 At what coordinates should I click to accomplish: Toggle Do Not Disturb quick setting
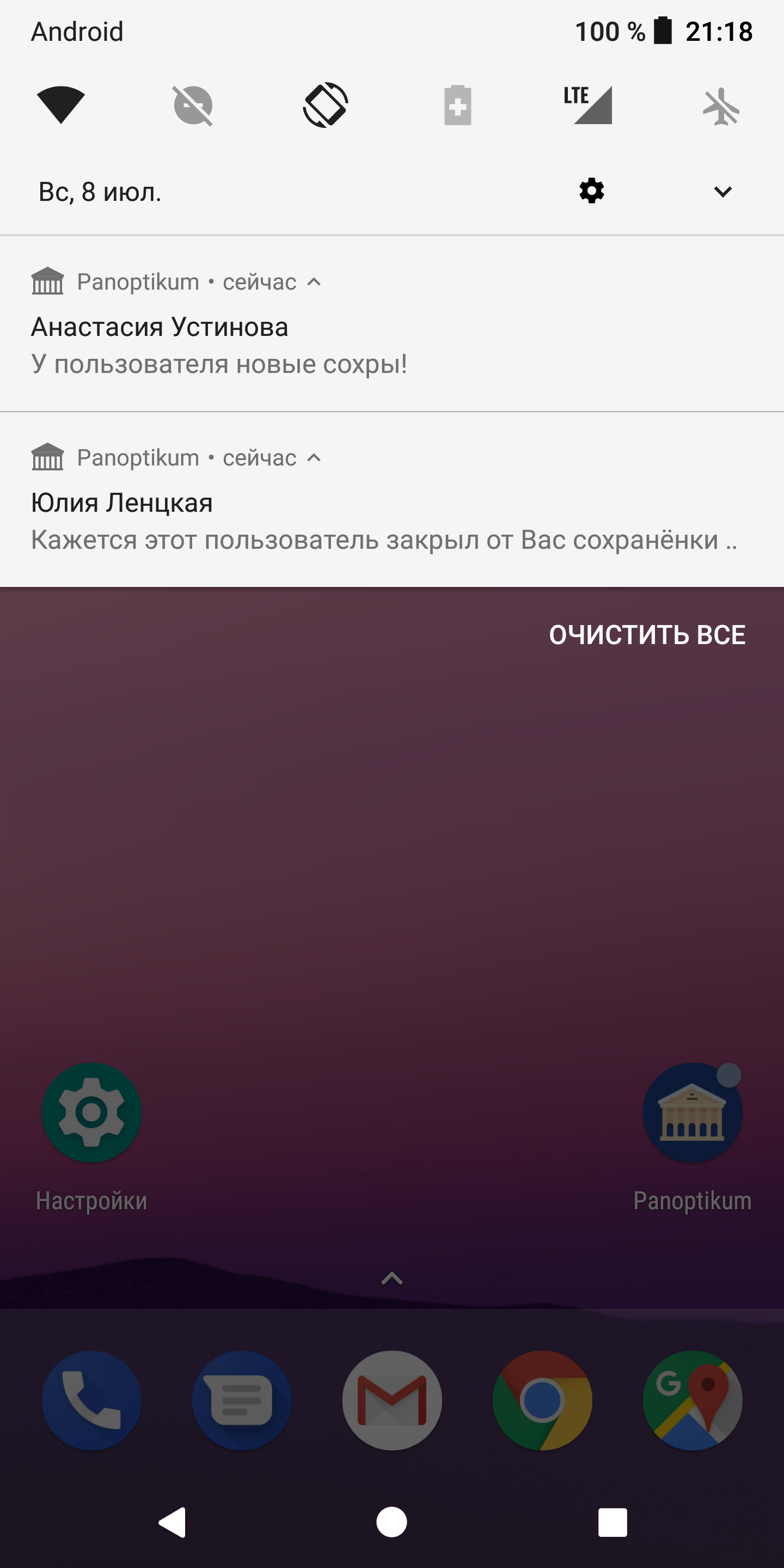(x=193, y=105)
